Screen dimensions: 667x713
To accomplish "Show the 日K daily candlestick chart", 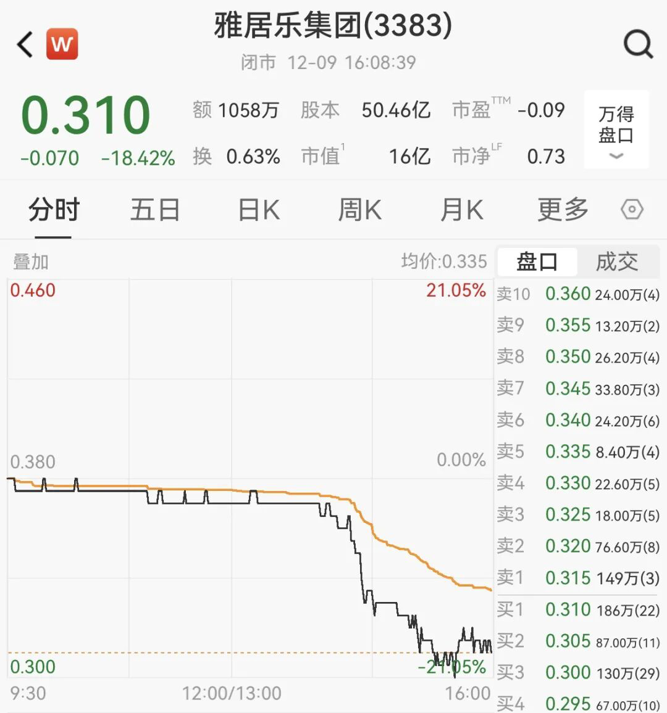I will tap(258, 210).
